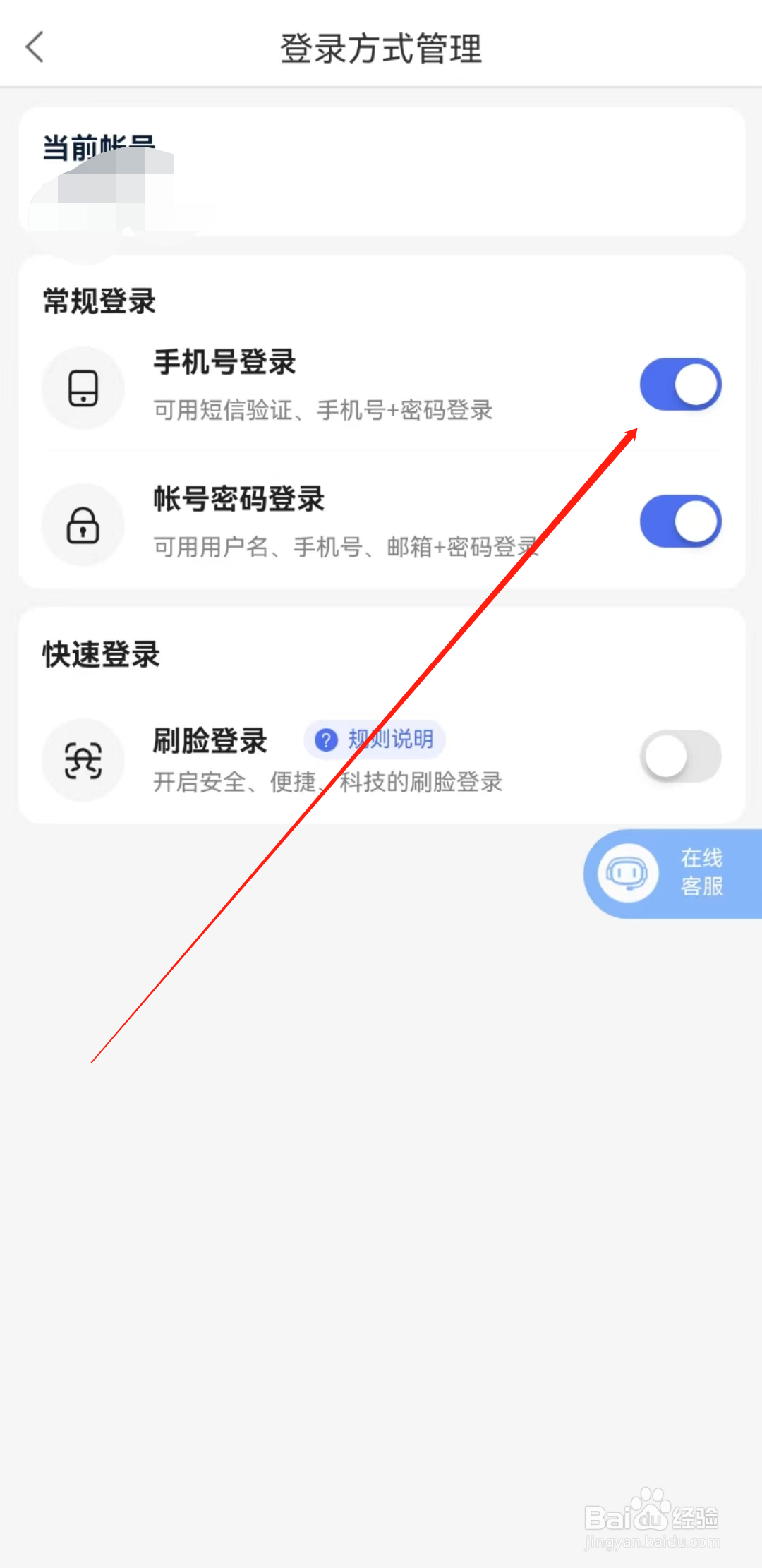Enable 刷脸登录 quick login
Image resolution: width=762 pixels, height=1568 pixels.
point(679,756)
